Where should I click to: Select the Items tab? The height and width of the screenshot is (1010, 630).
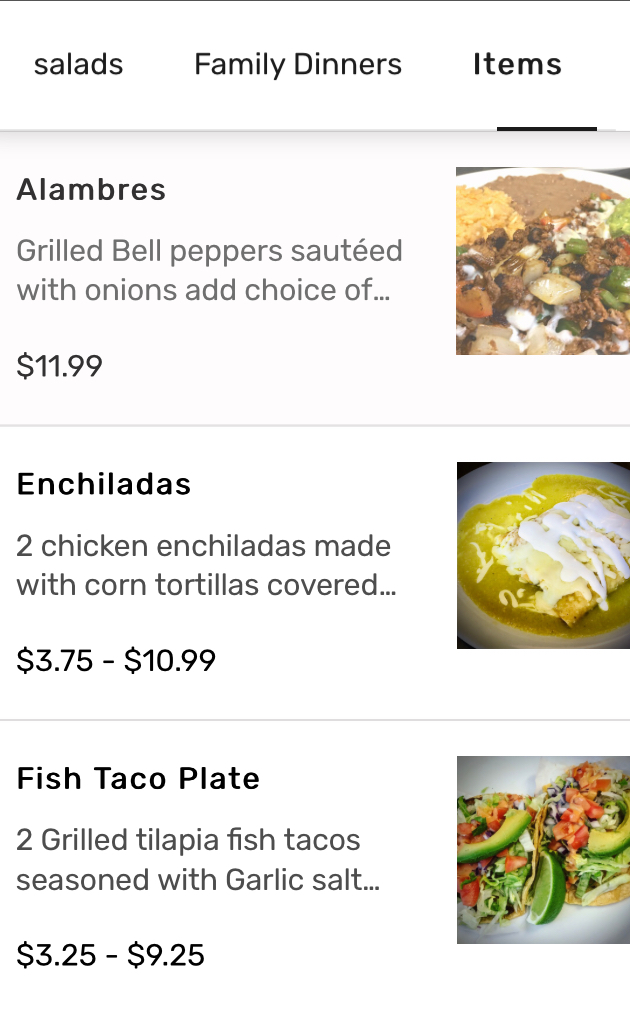(517, 65)
